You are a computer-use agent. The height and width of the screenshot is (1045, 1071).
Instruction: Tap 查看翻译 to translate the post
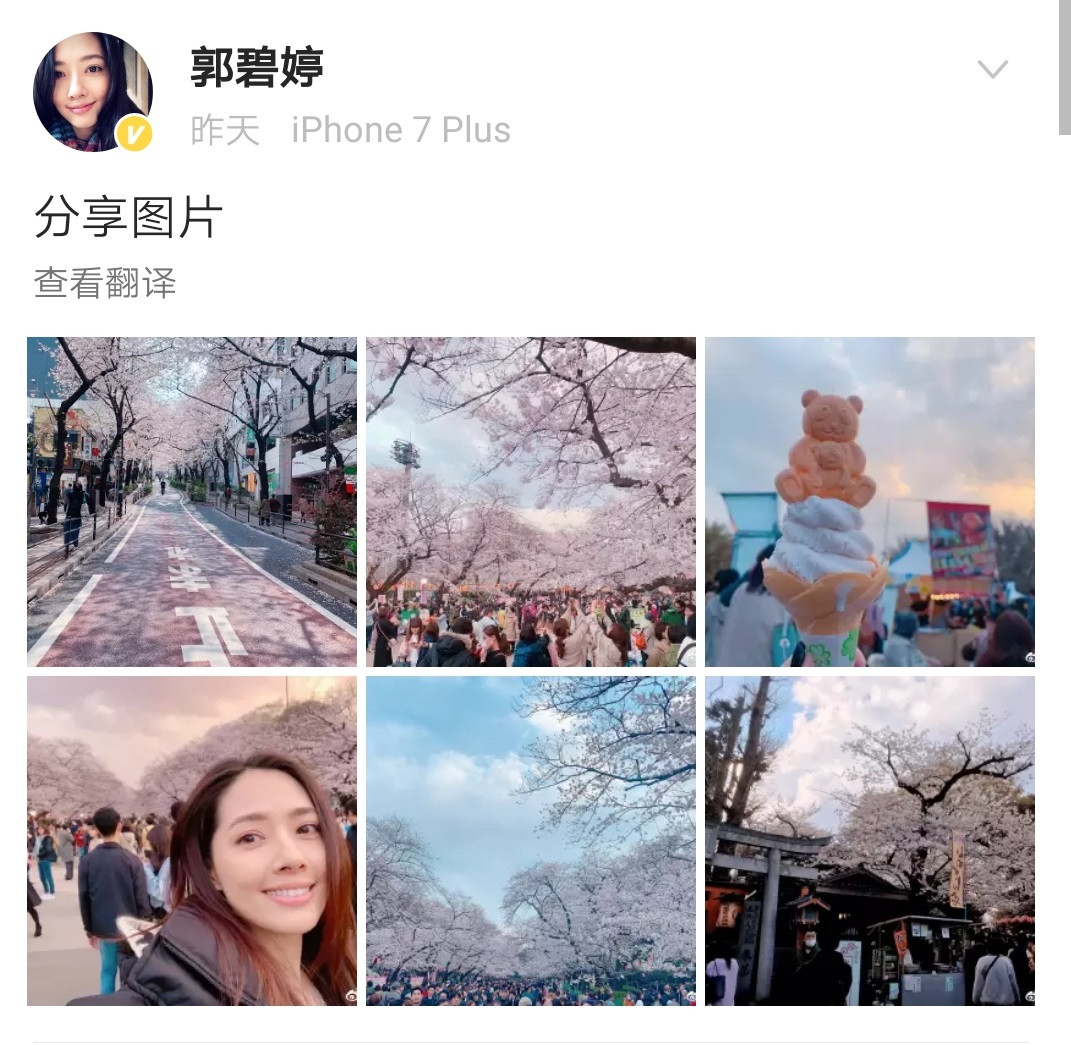coord(105,283)
